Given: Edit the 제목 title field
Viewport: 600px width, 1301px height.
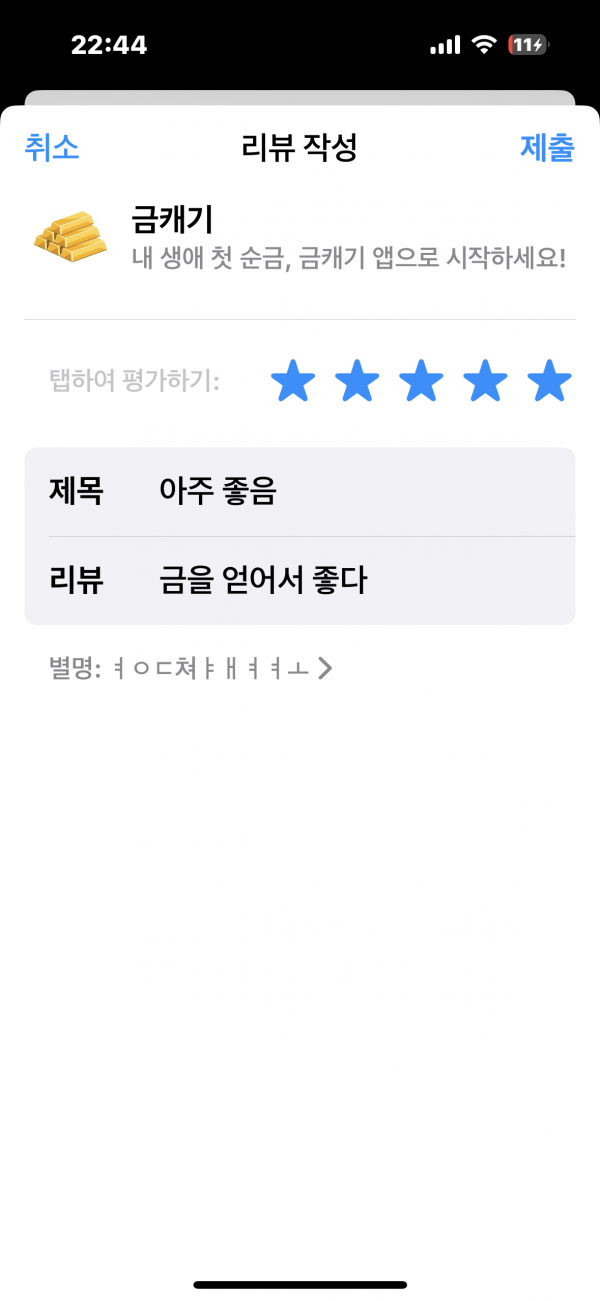Looking at the screenshot, I should click(x=300, y=492).
